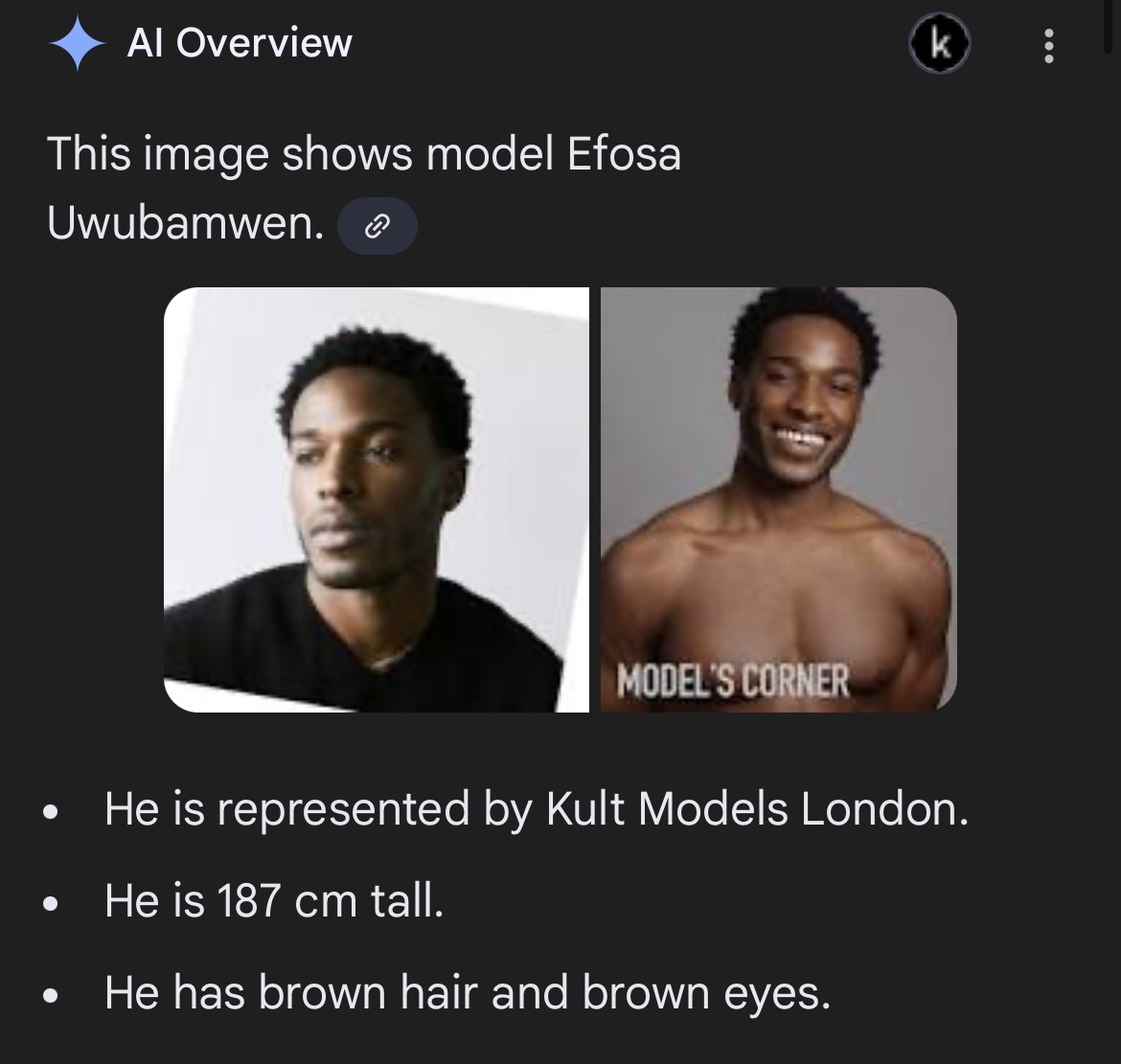This screenshot has width=1121, height=1064.
Task: Tap the round 'k' source icon
Action: (x=939, y=46)
